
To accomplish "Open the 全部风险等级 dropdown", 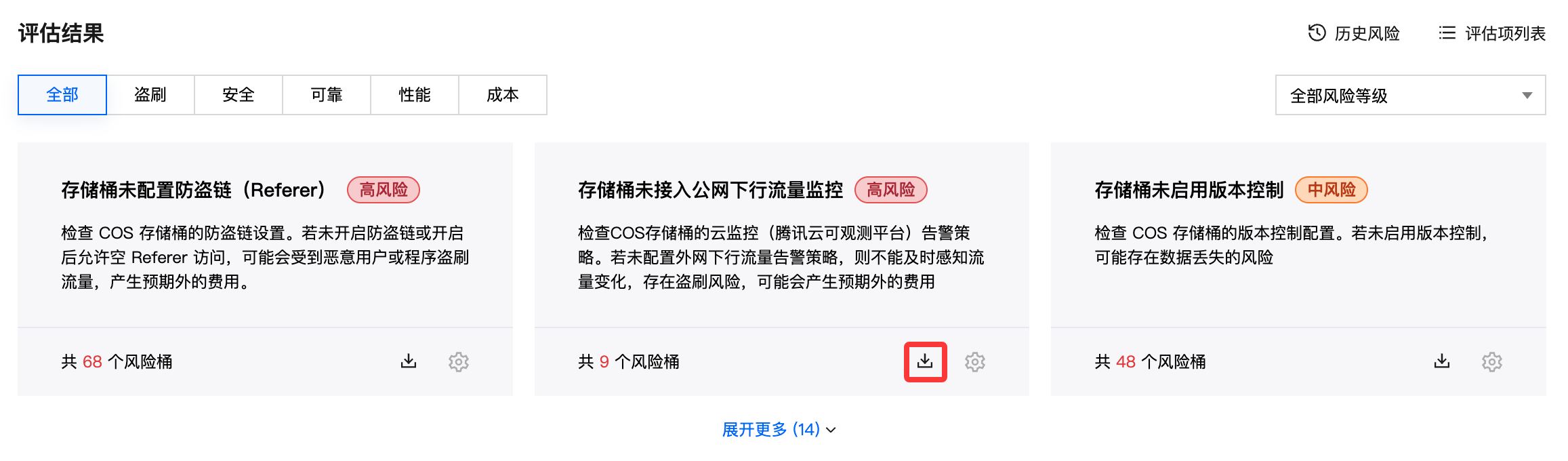I will tap(1409, 96).
